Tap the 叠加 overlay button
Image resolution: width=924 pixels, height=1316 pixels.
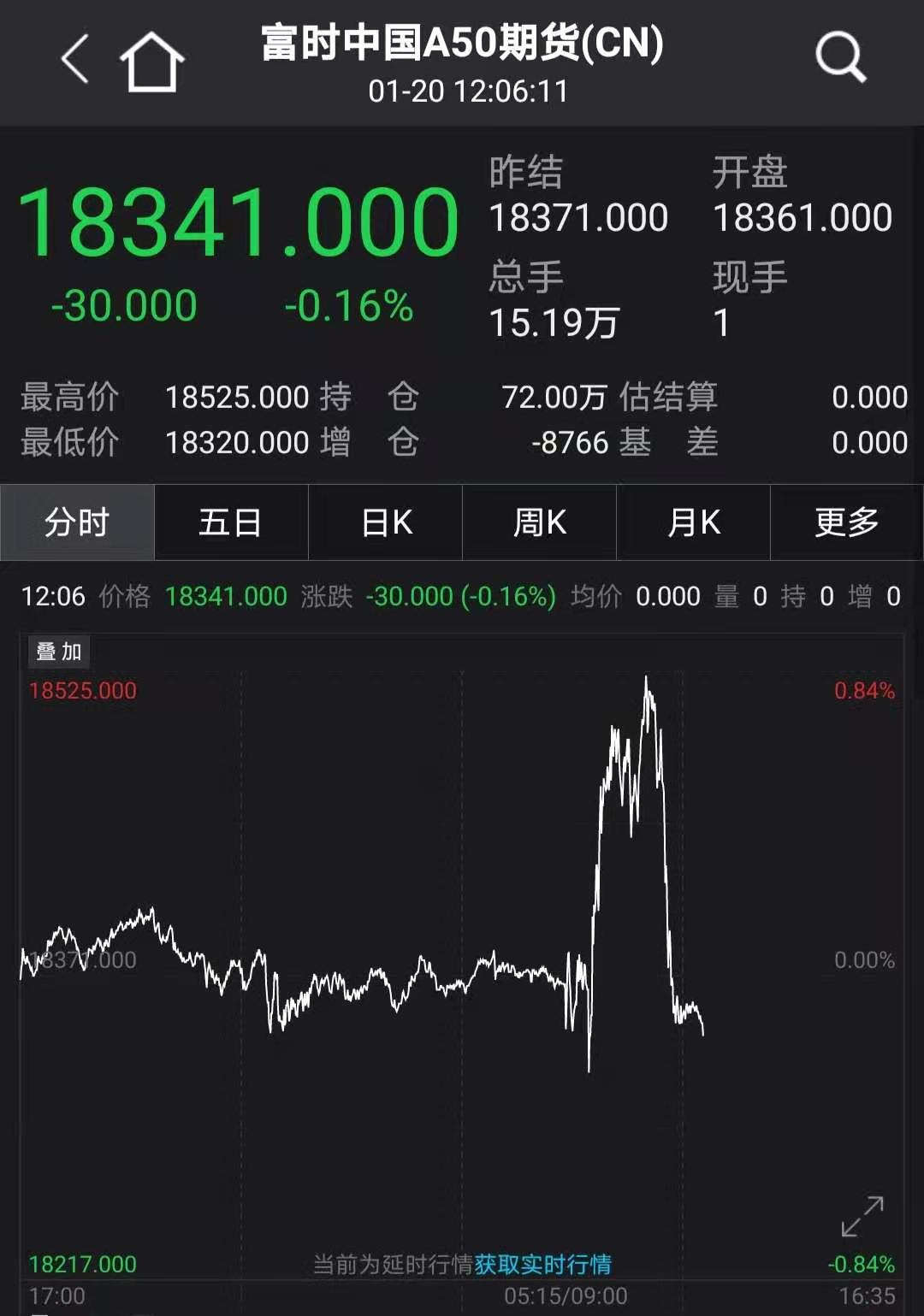point(59,652)
